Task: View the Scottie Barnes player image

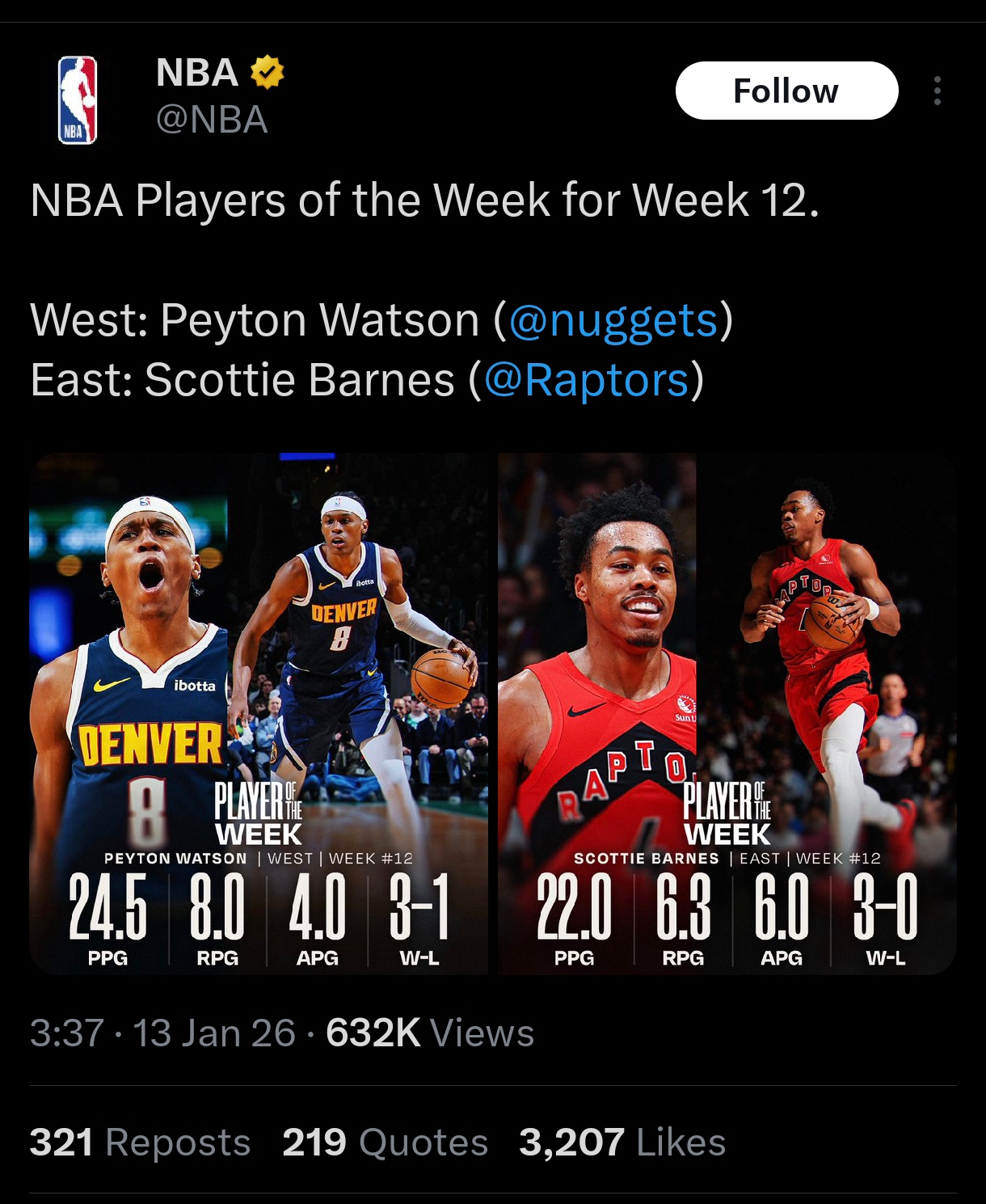Action: pyautogui.click(x=727, y=713)
